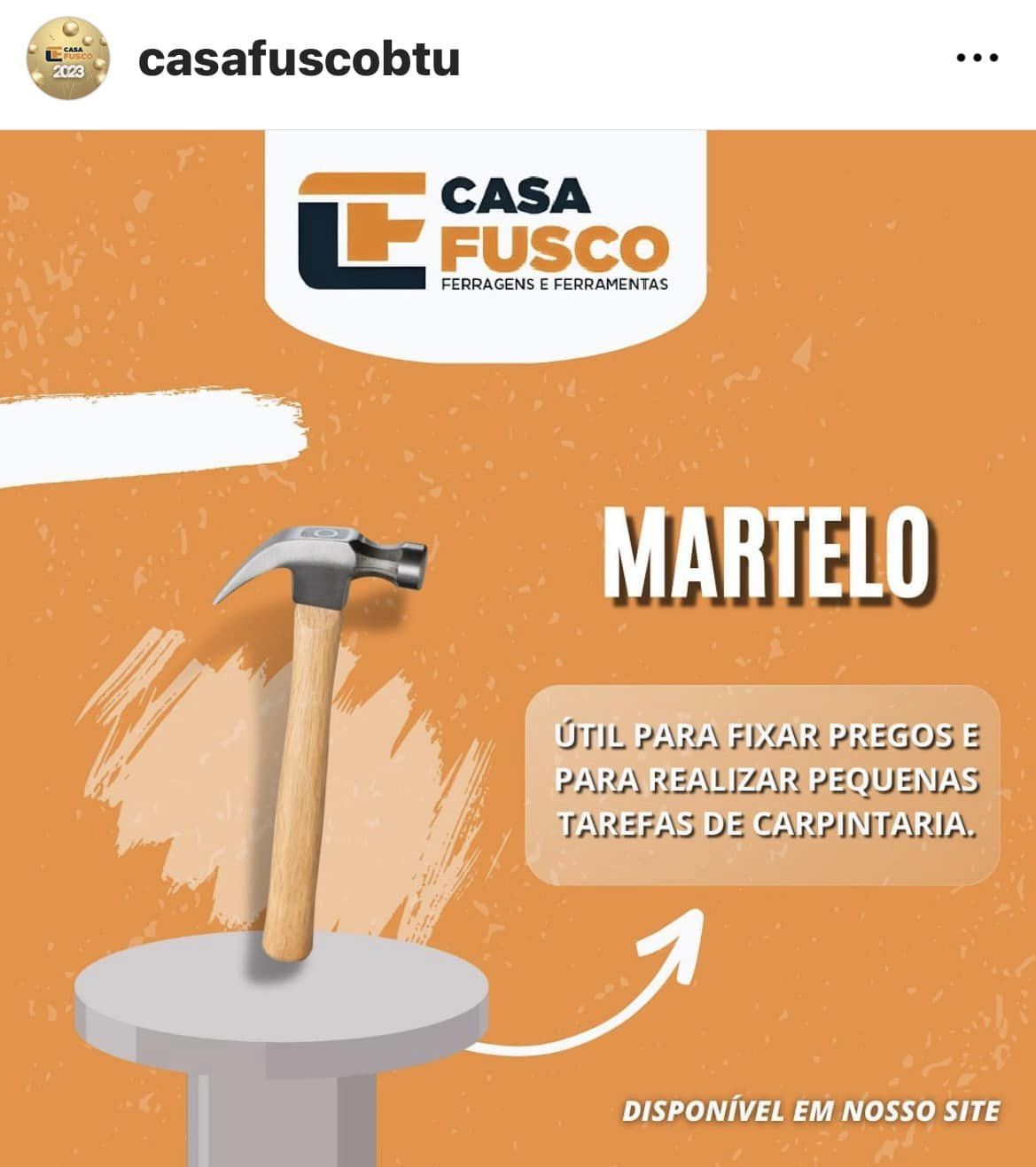
Task: Open the post's three-dot options menu
Action: pos(978,58)
